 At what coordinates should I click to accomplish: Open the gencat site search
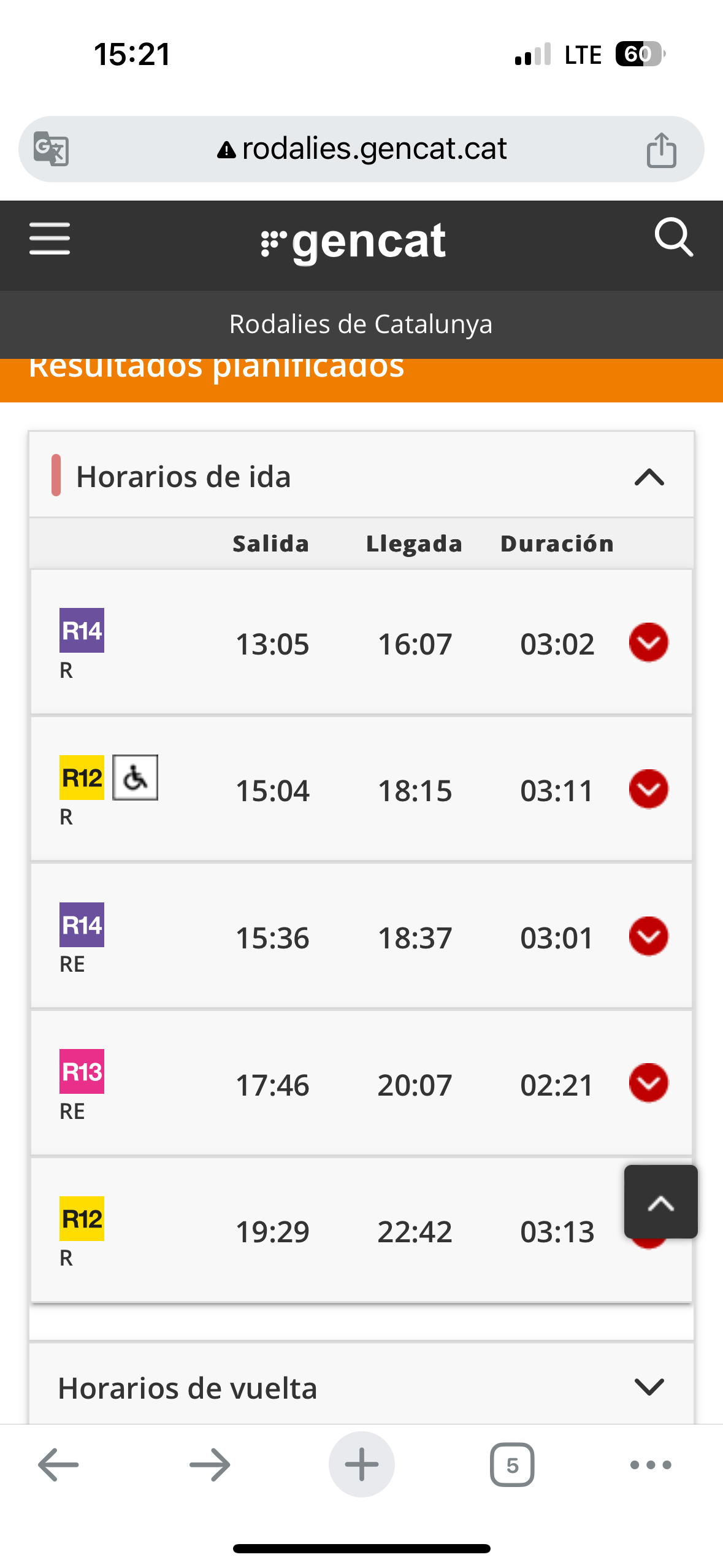[x=673, y=237]
